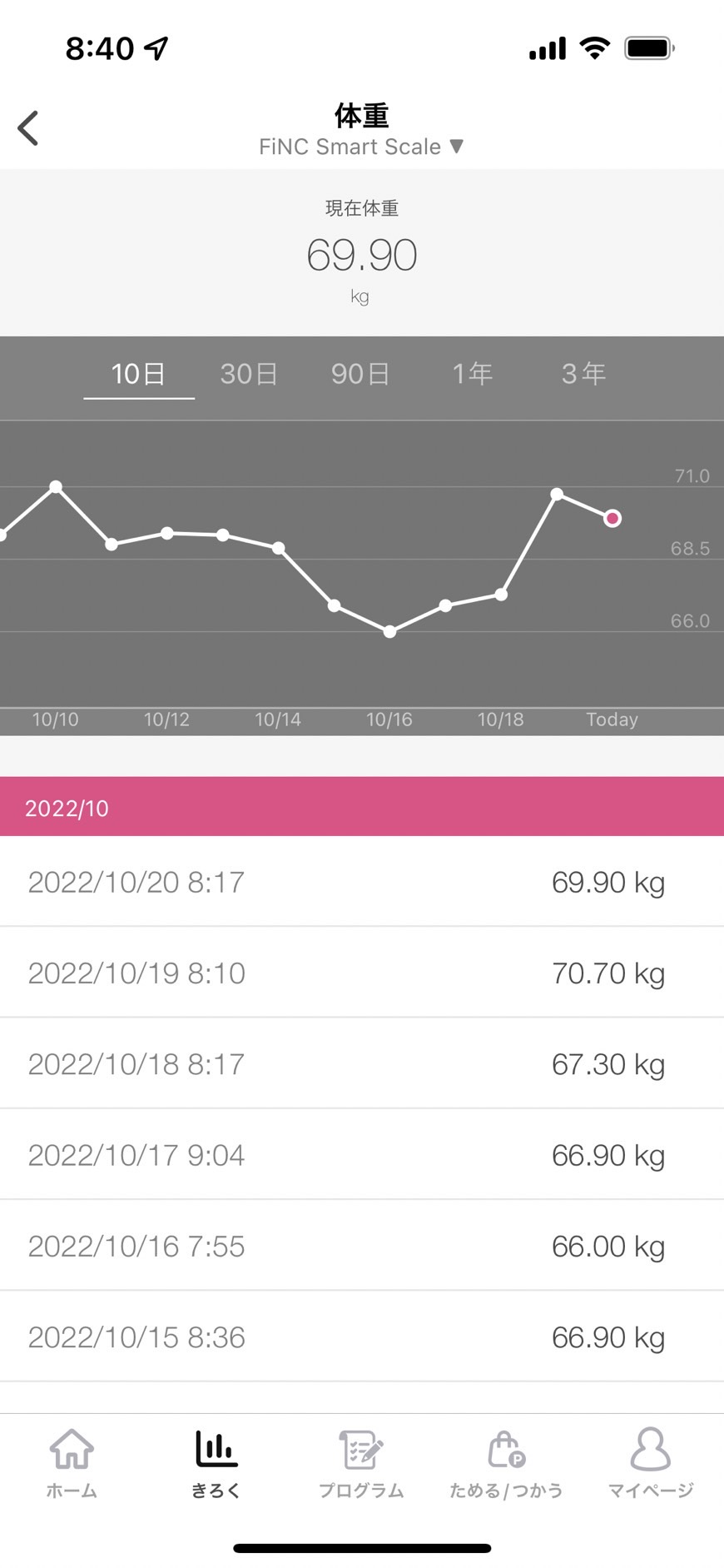Viewport: 724px width, 1568px height.
Task: Open the 2022/10/17 9:04 weight record
Action: click(362, 1155)
